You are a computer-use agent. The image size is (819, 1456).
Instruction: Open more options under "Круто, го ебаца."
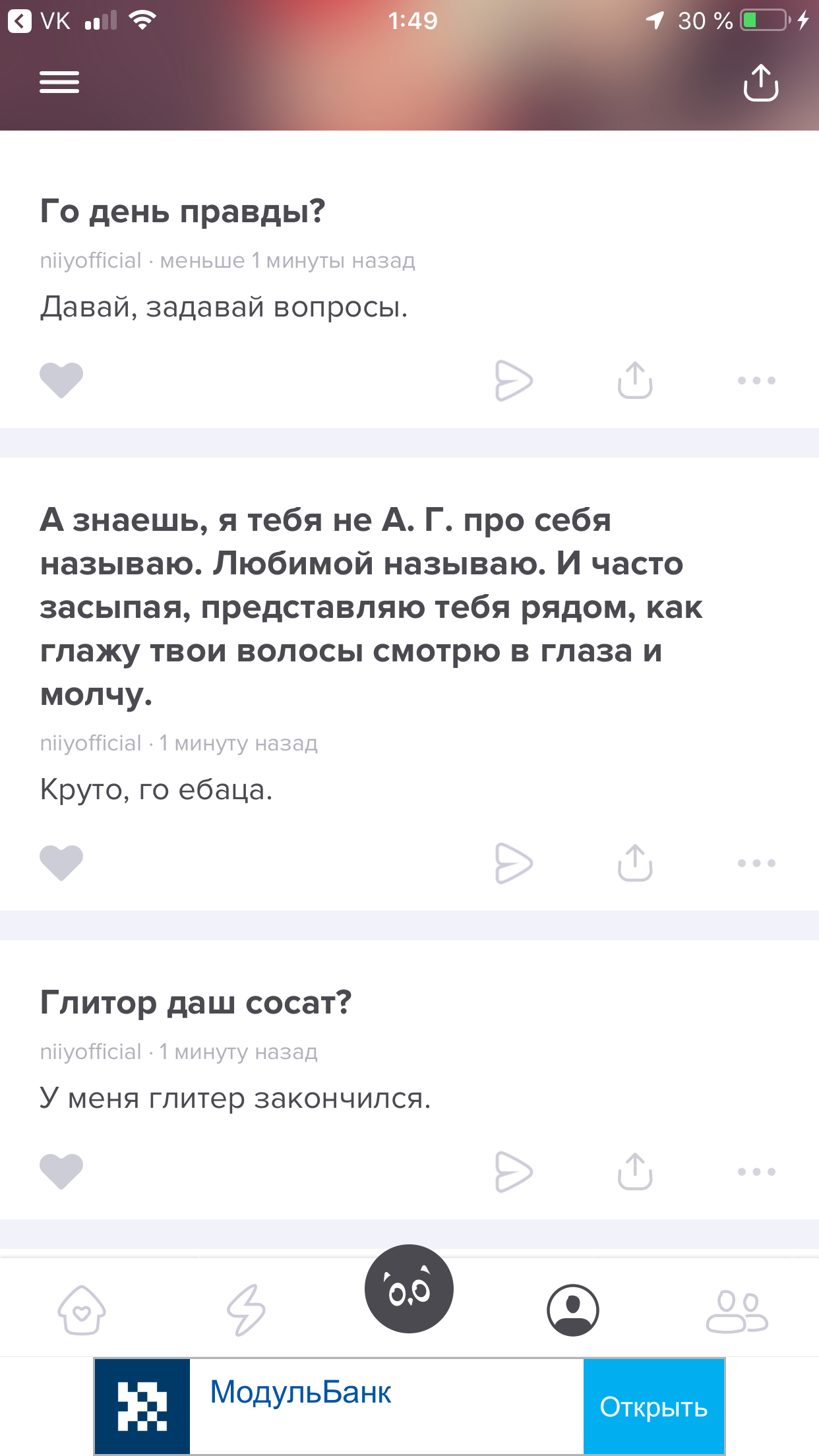coord(756,863)
